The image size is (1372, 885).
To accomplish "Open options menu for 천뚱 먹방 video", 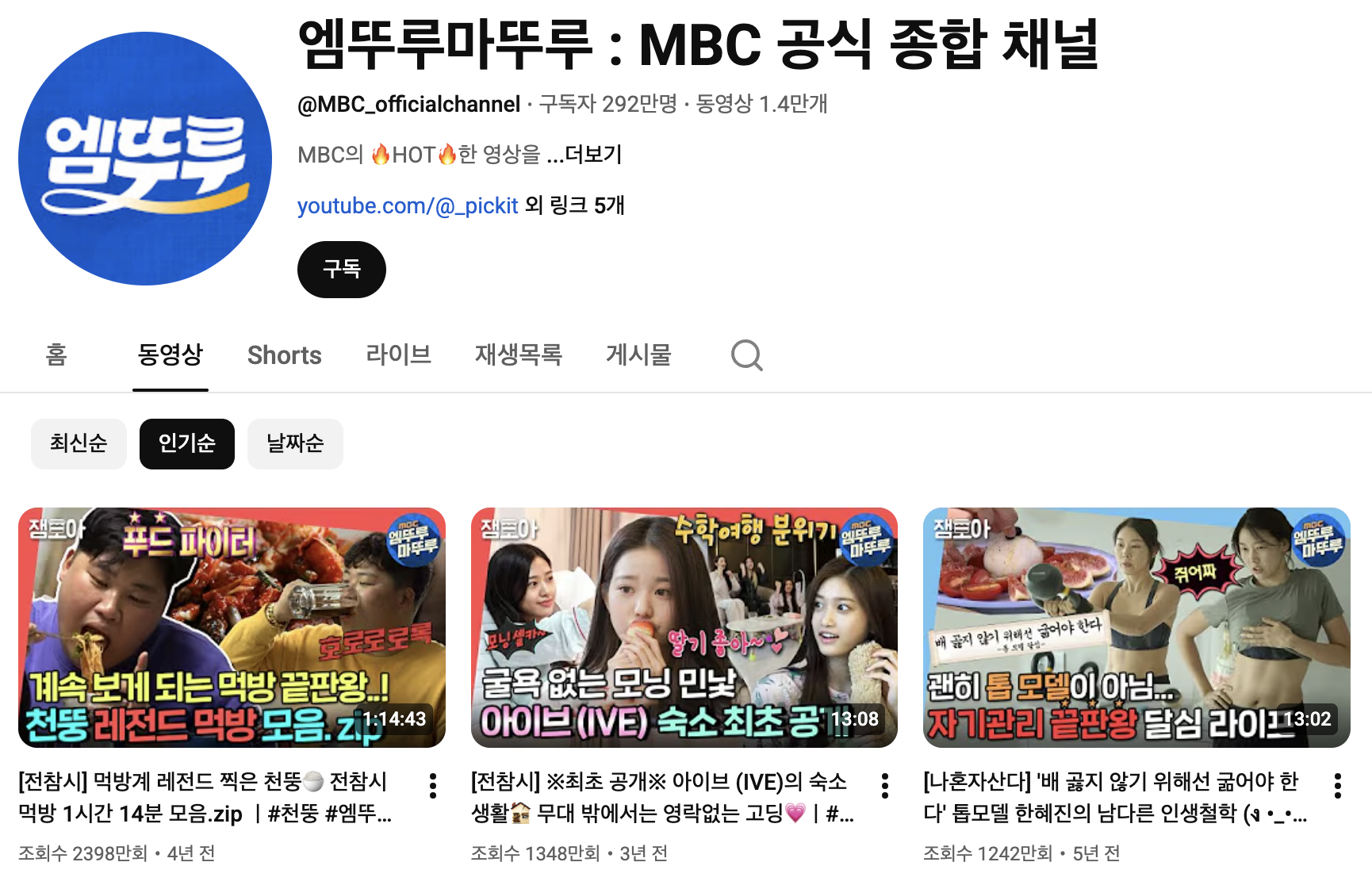I will 433,786.
